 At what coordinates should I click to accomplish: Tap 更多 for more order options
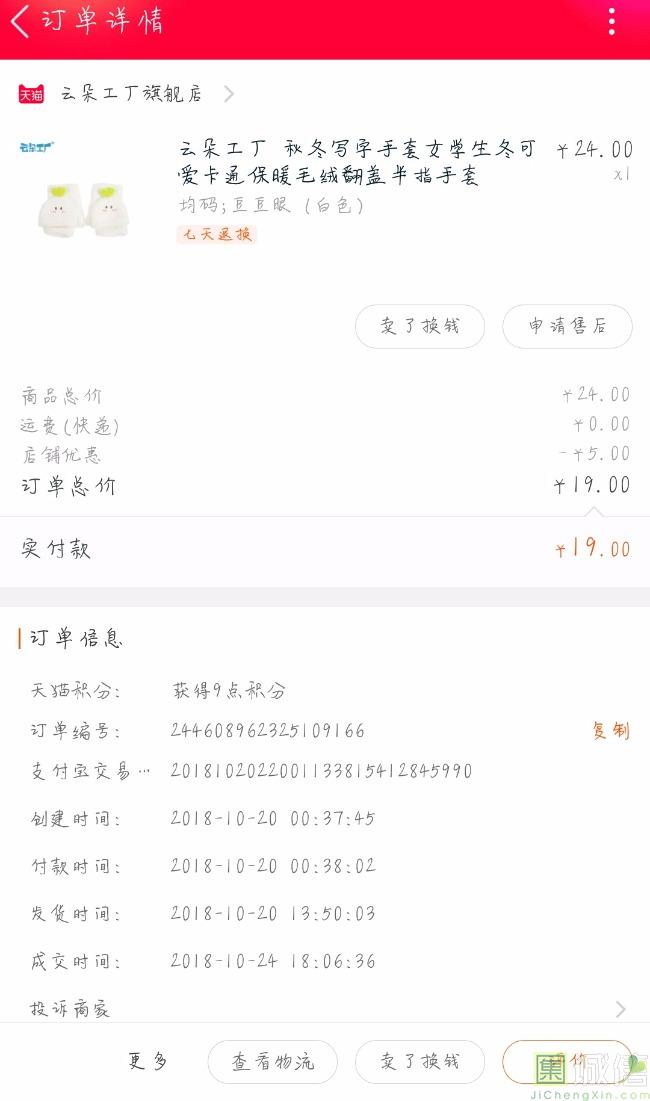pyautogui.click(x=148, y=1062)
